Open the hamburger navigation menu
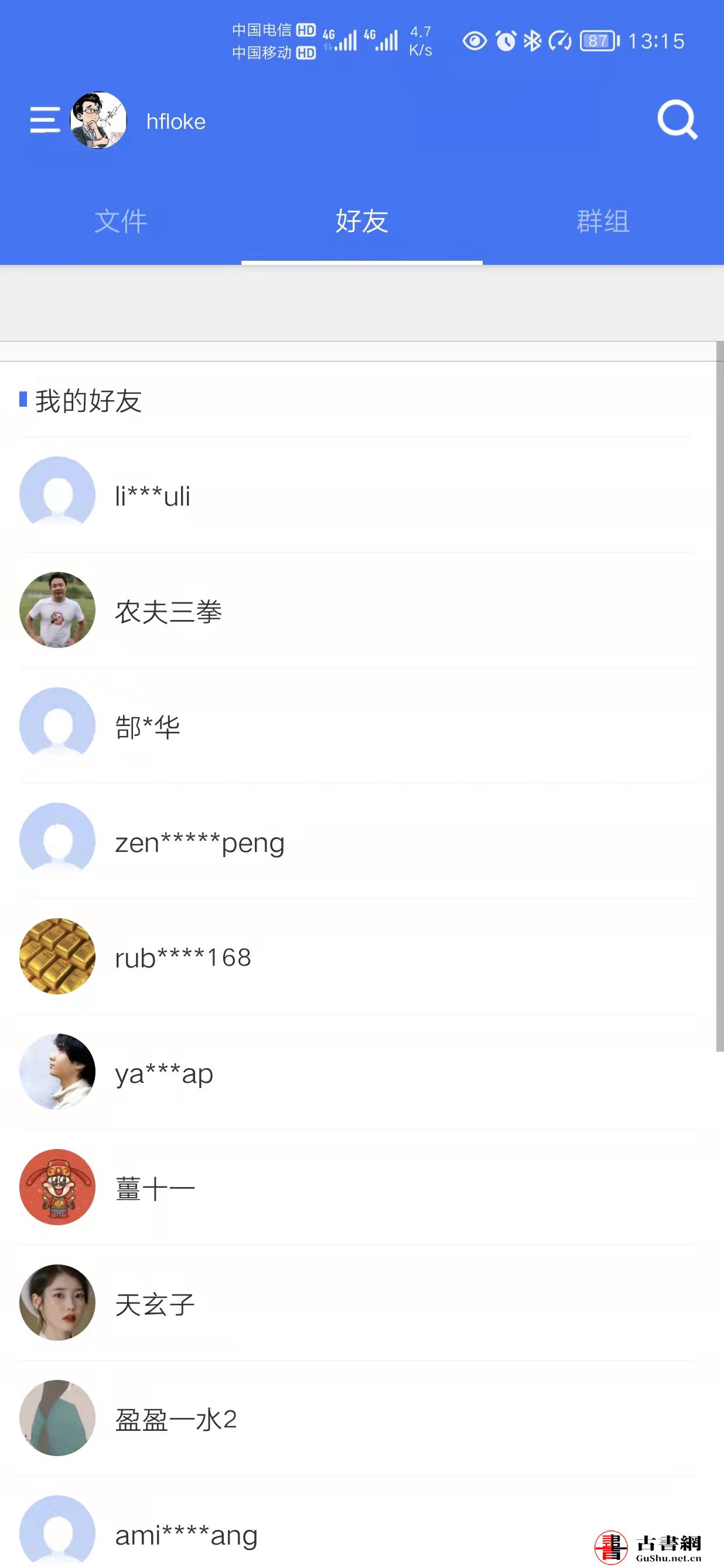This screenshot has width=724, height=1568. click(45, 121)
